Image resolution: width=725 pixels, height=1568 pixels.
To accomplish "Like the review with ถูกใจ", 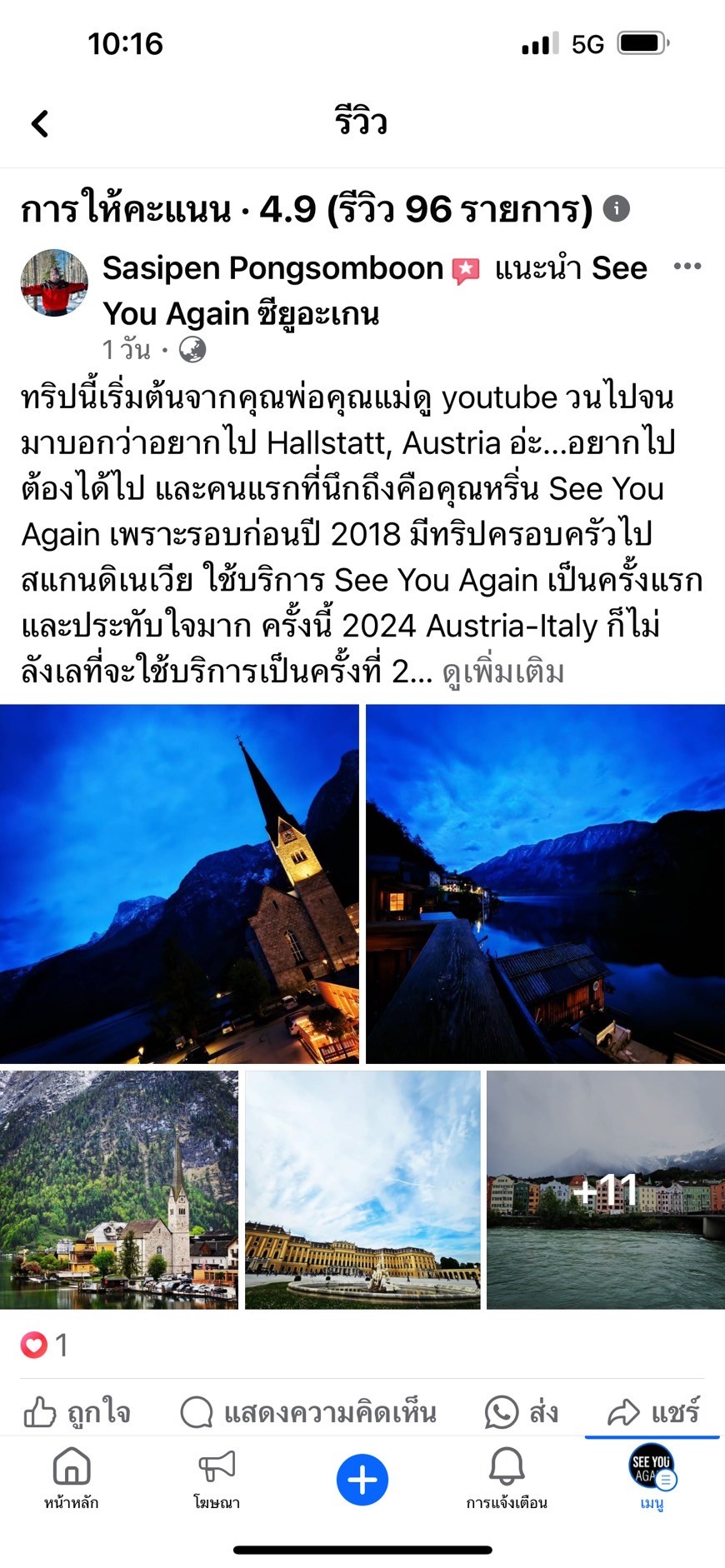I will [x=77, y=1412].
